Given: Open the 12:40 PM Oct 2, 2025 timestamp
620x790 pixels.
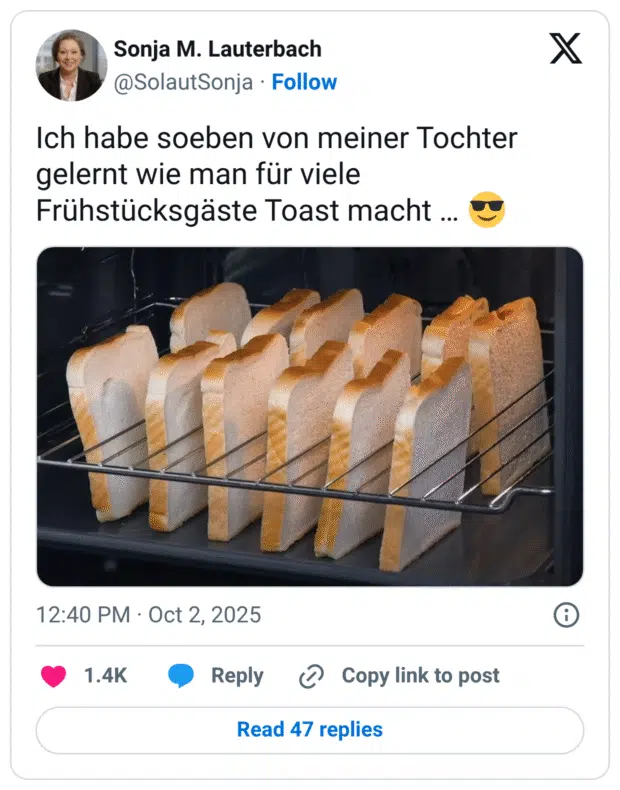Looking at the screenshot, I should coord(149,614).
